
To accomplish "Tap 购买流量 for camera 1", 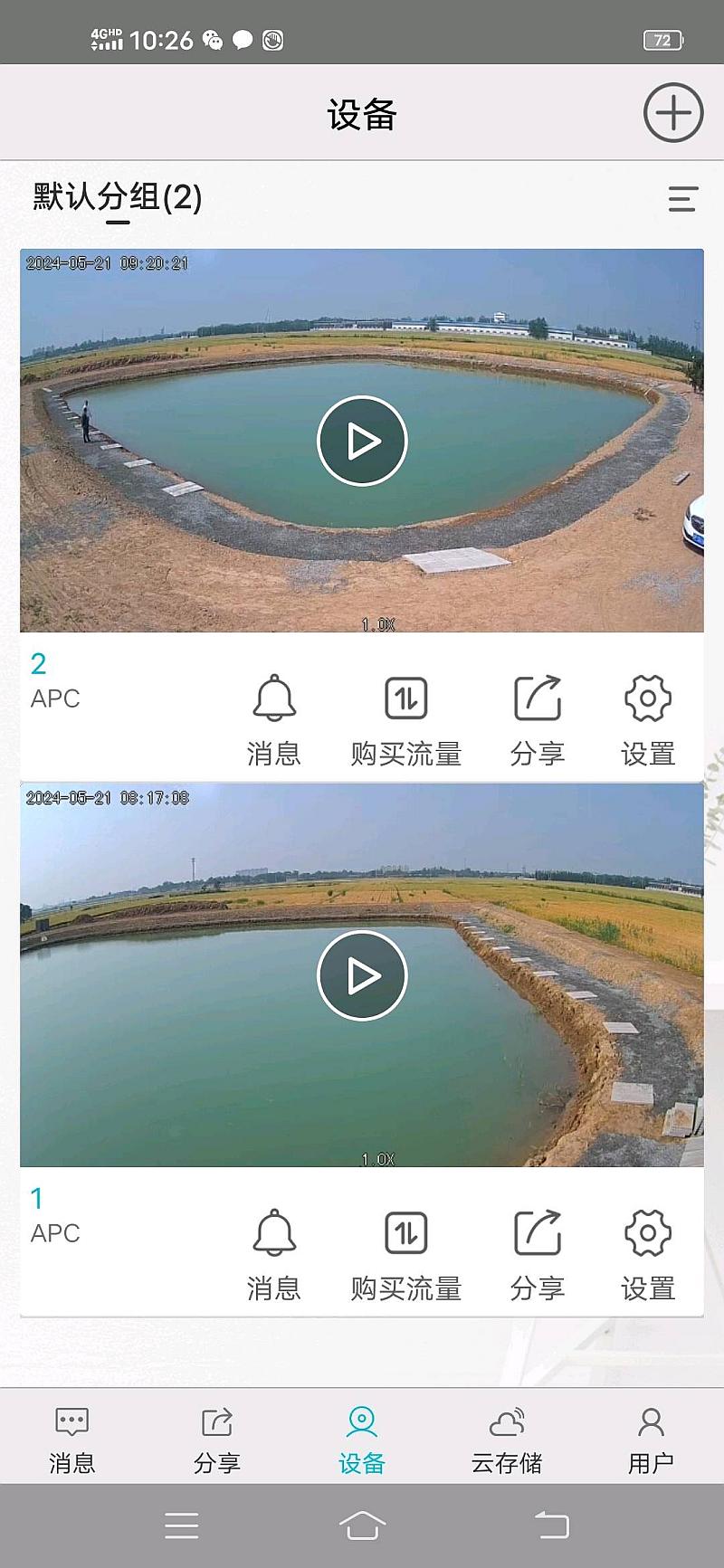I will 406,1254.
